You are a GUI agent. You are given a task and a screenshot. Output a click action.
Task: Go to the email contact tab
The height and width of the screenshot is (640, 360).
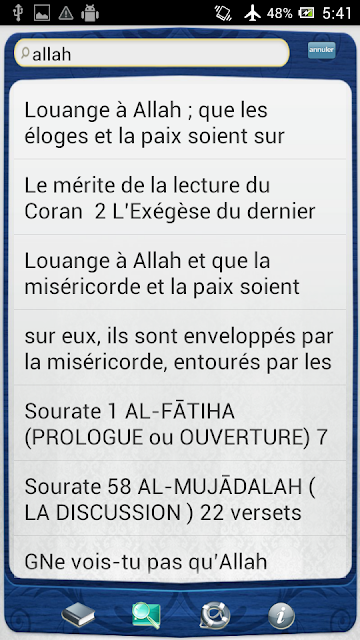tap(215, 615)
